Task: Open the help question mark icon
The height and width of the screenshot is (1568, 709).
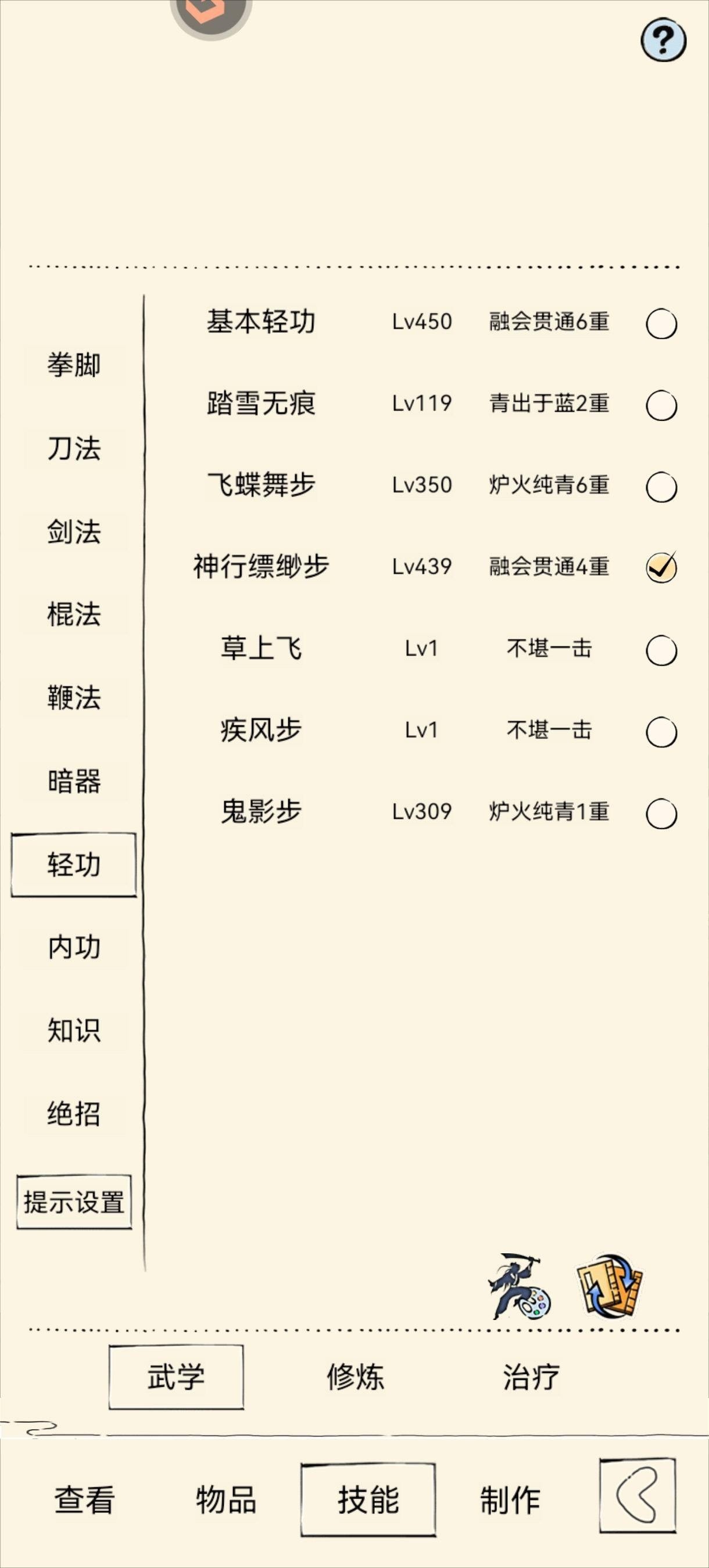Action: (x=663, y=41)
